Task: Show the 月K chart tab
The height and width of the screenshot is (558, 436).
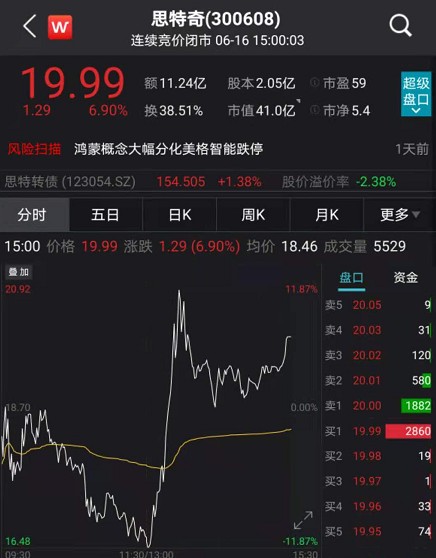Action: pyautogui.click(x=327, y=215)
